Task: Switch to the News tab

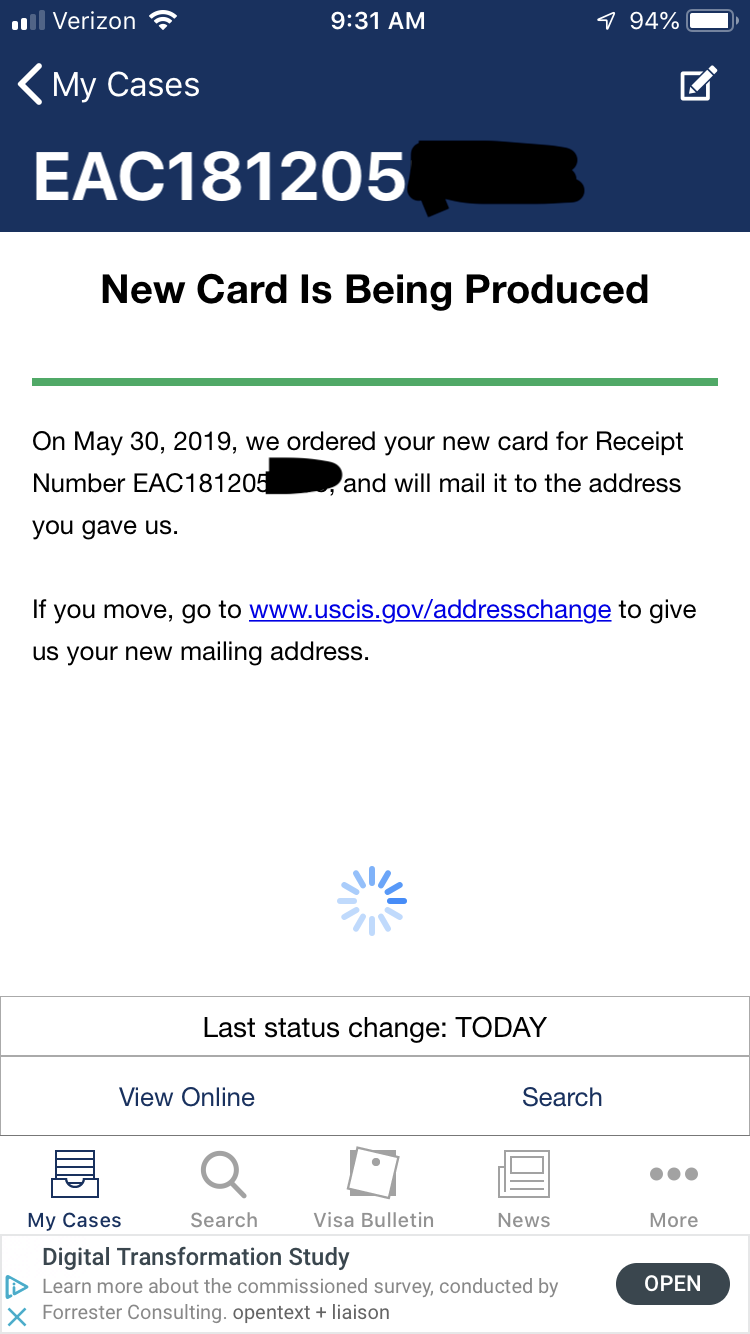Action: 524,1189
